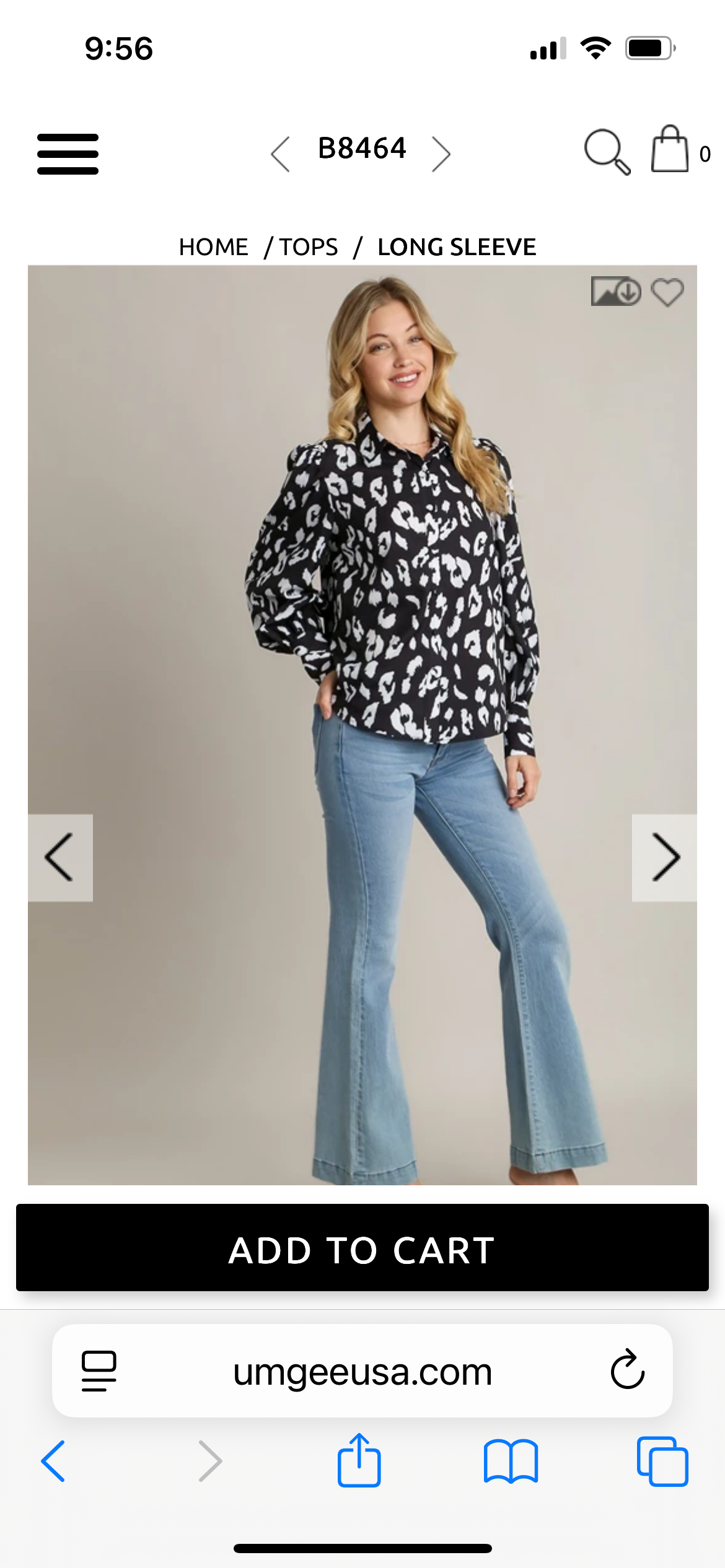
Task: Go to the next product
Action: pyautogui.click(x=441, y=154)
